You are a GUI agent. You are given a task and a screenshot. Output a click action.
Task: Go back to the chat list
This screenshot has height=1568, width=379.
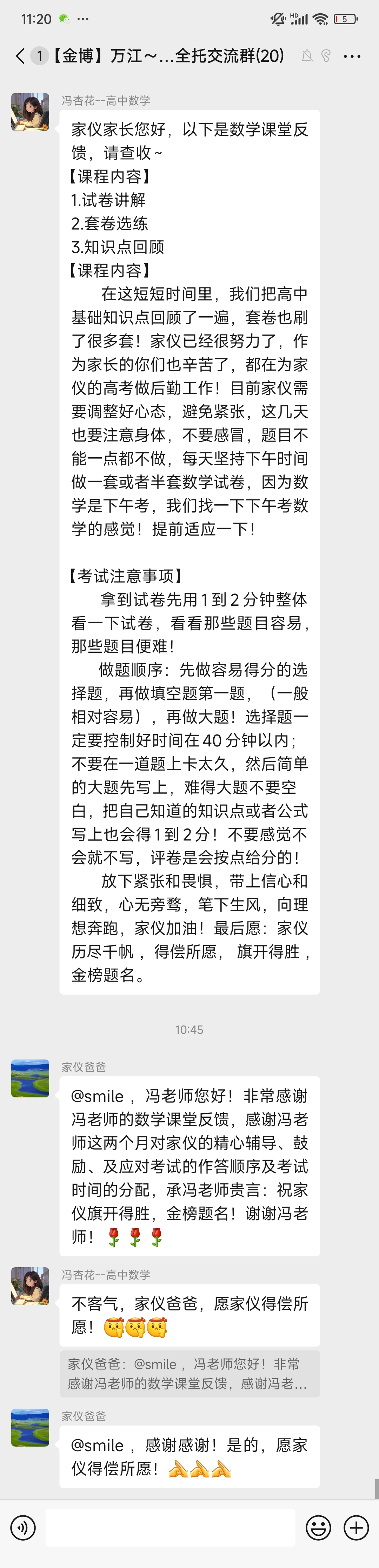[21, 56]
